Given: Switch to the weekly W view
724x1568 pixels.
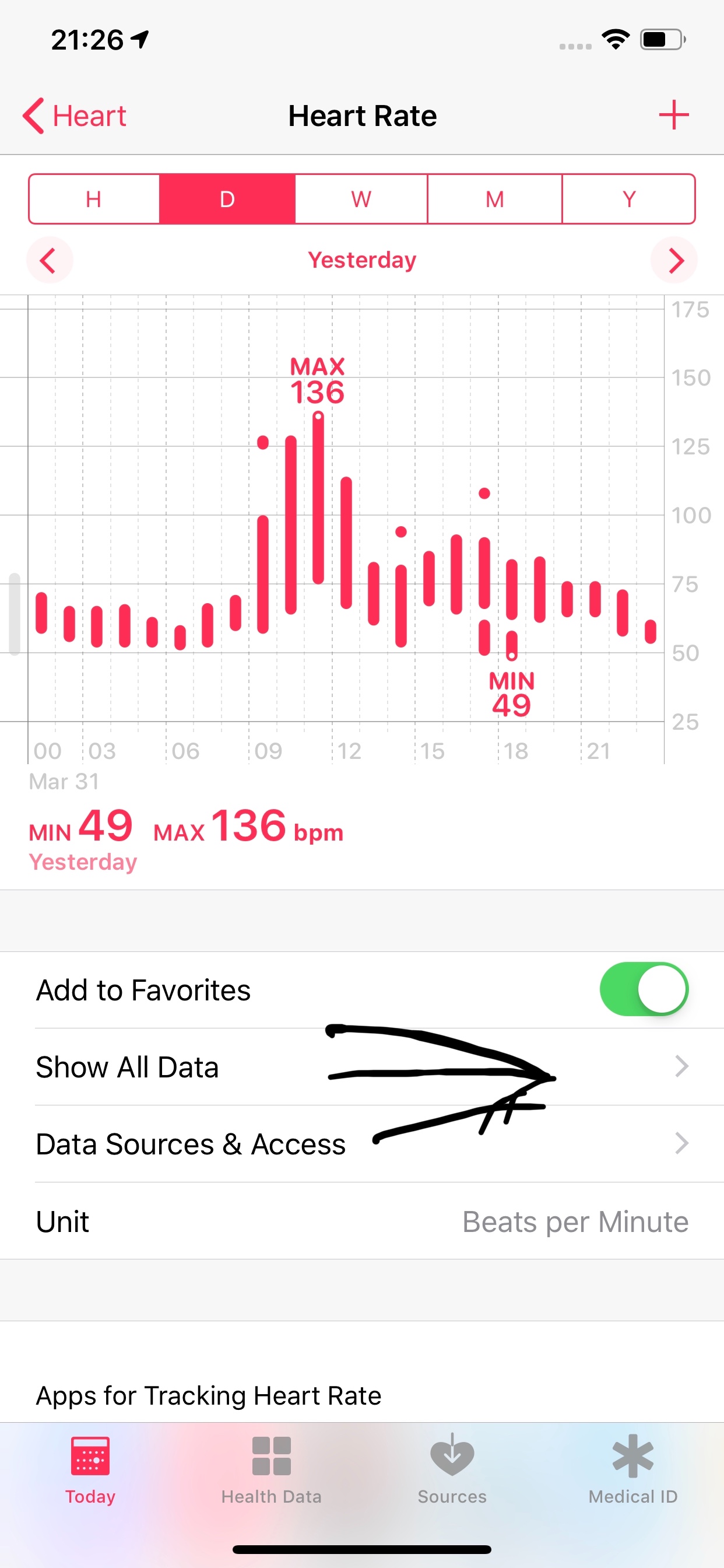Looking at the screenshot, I should pos(361,199).
